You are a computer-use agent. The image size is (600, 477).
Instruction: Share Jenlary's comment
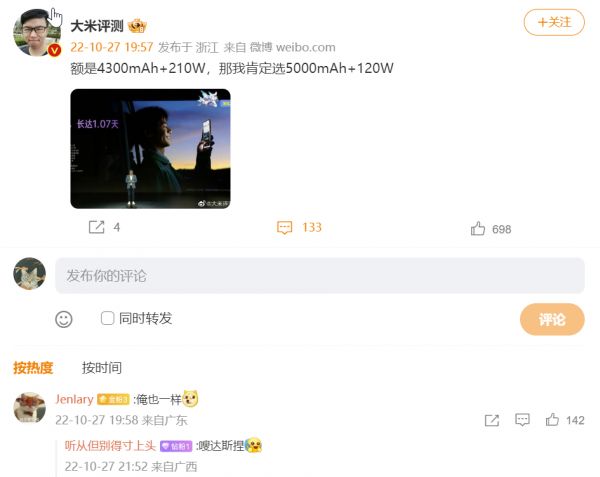[x=492, y=421]
